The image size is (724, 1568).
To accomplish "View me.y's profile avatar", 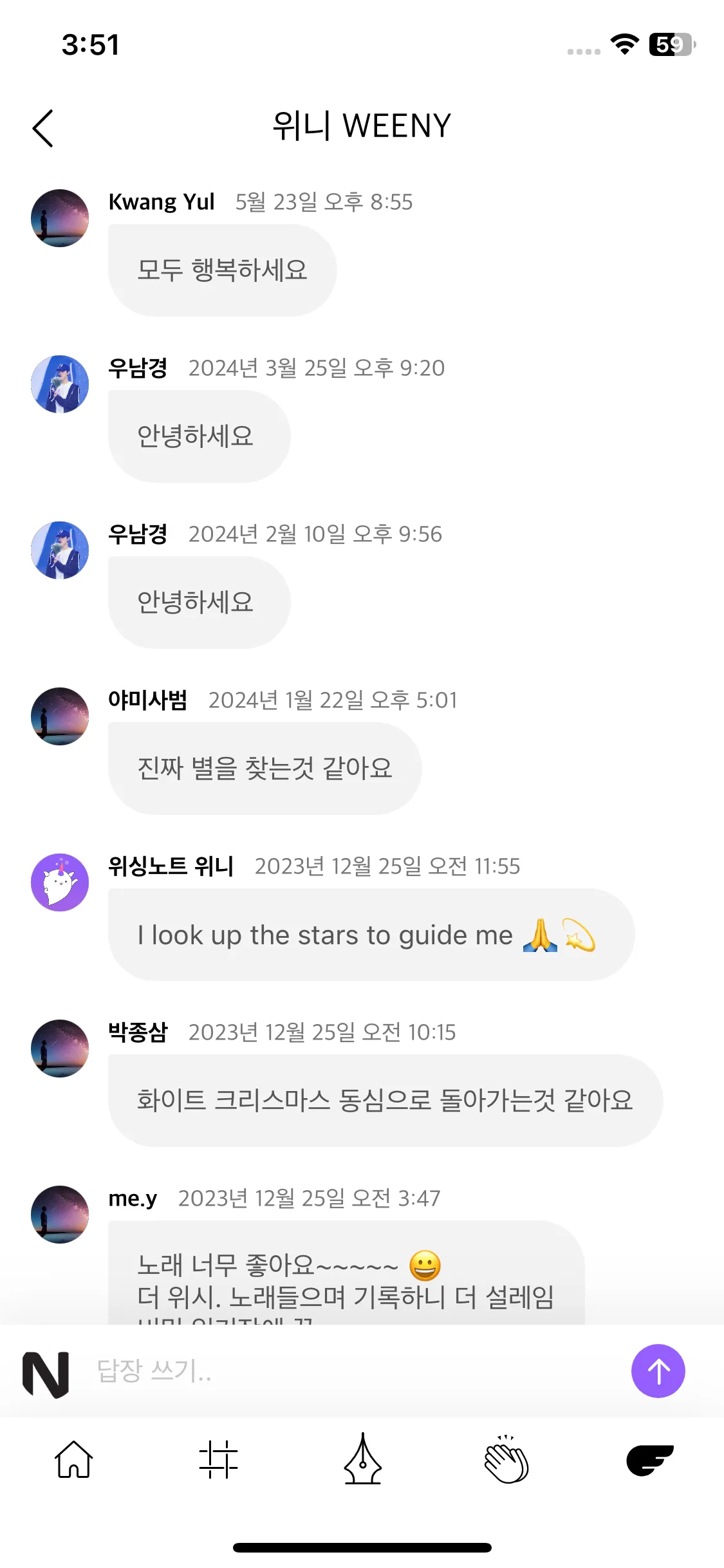I will (x=60, y=1215).
